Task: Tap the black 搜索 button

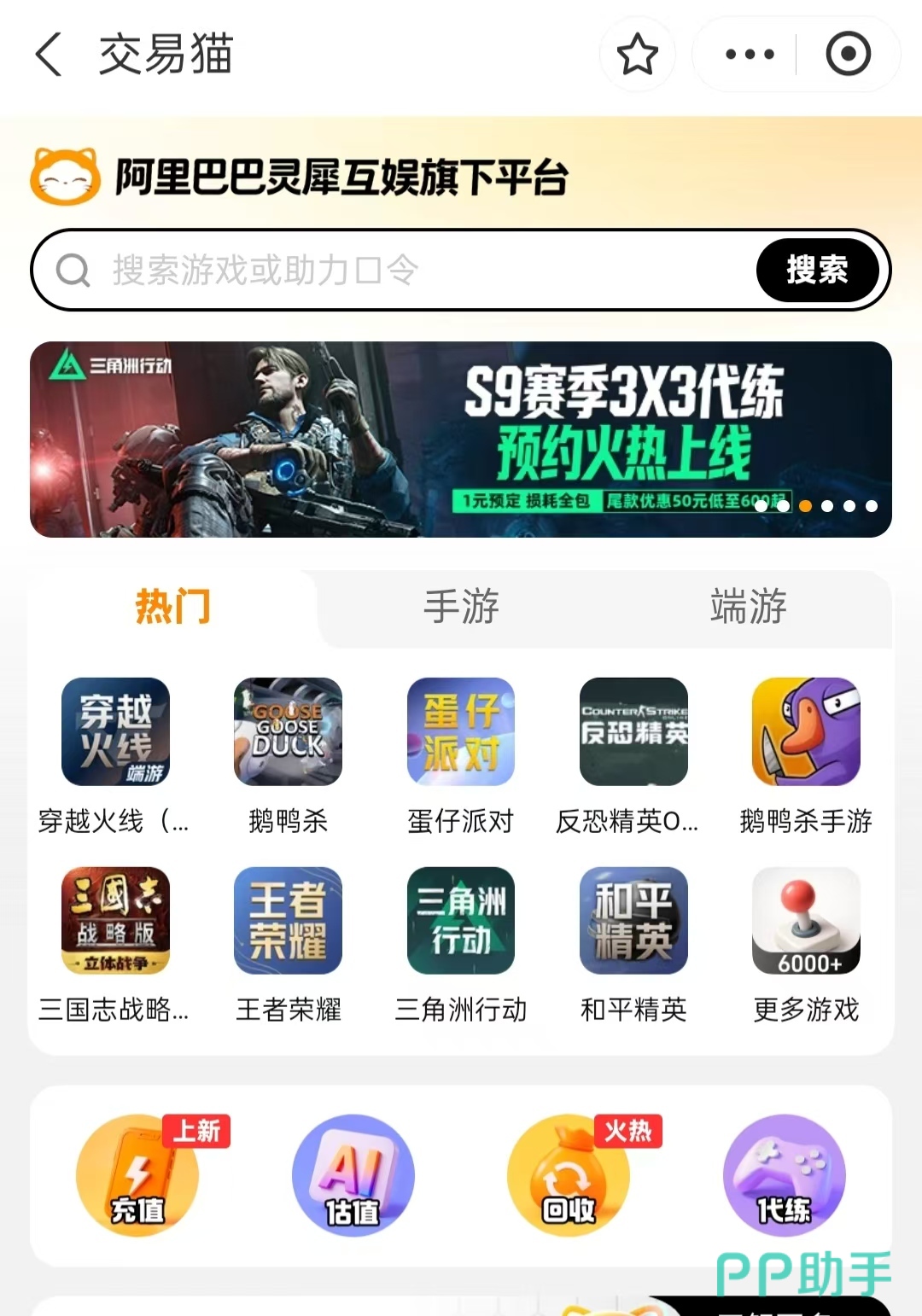Action: tap(817, 271)
